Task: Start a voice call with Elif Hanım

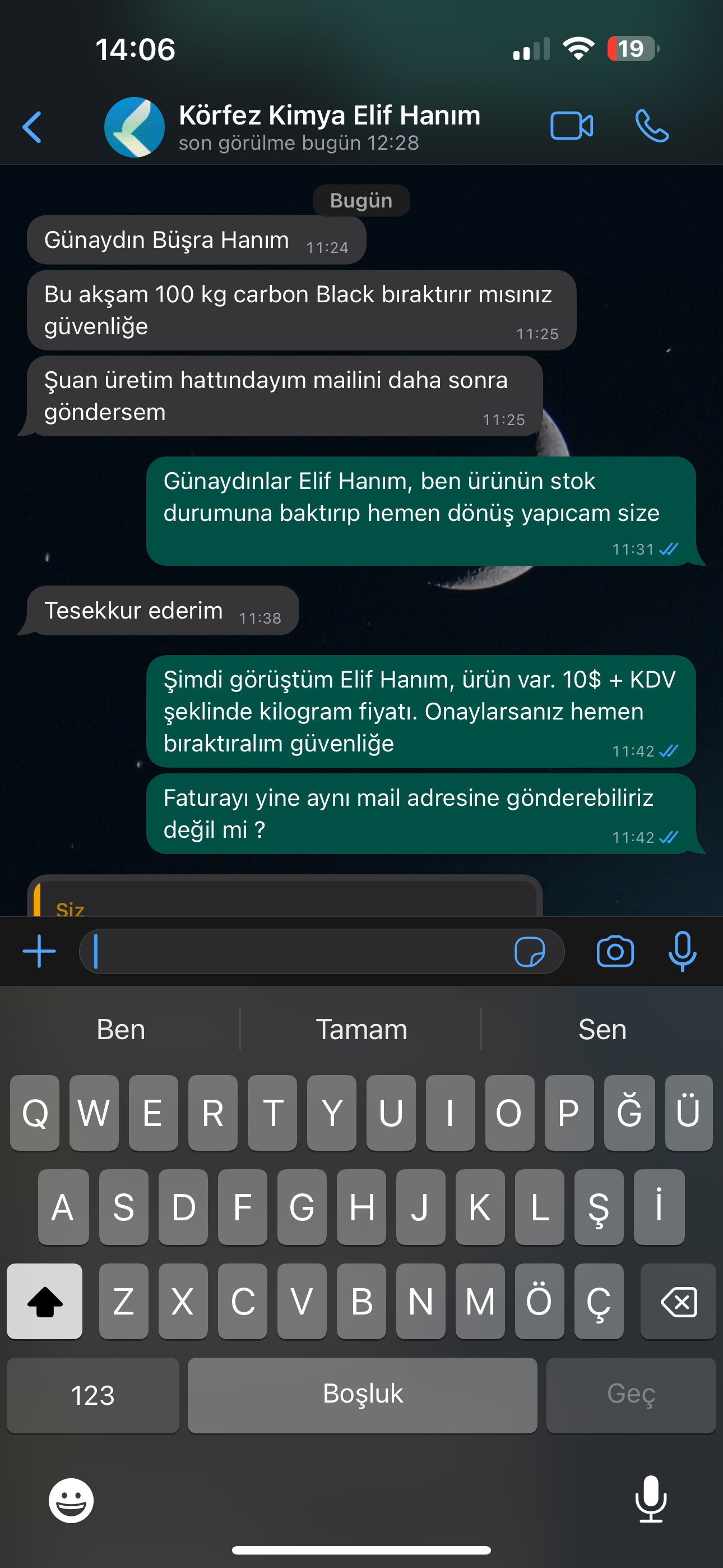Action: point(652,127)
